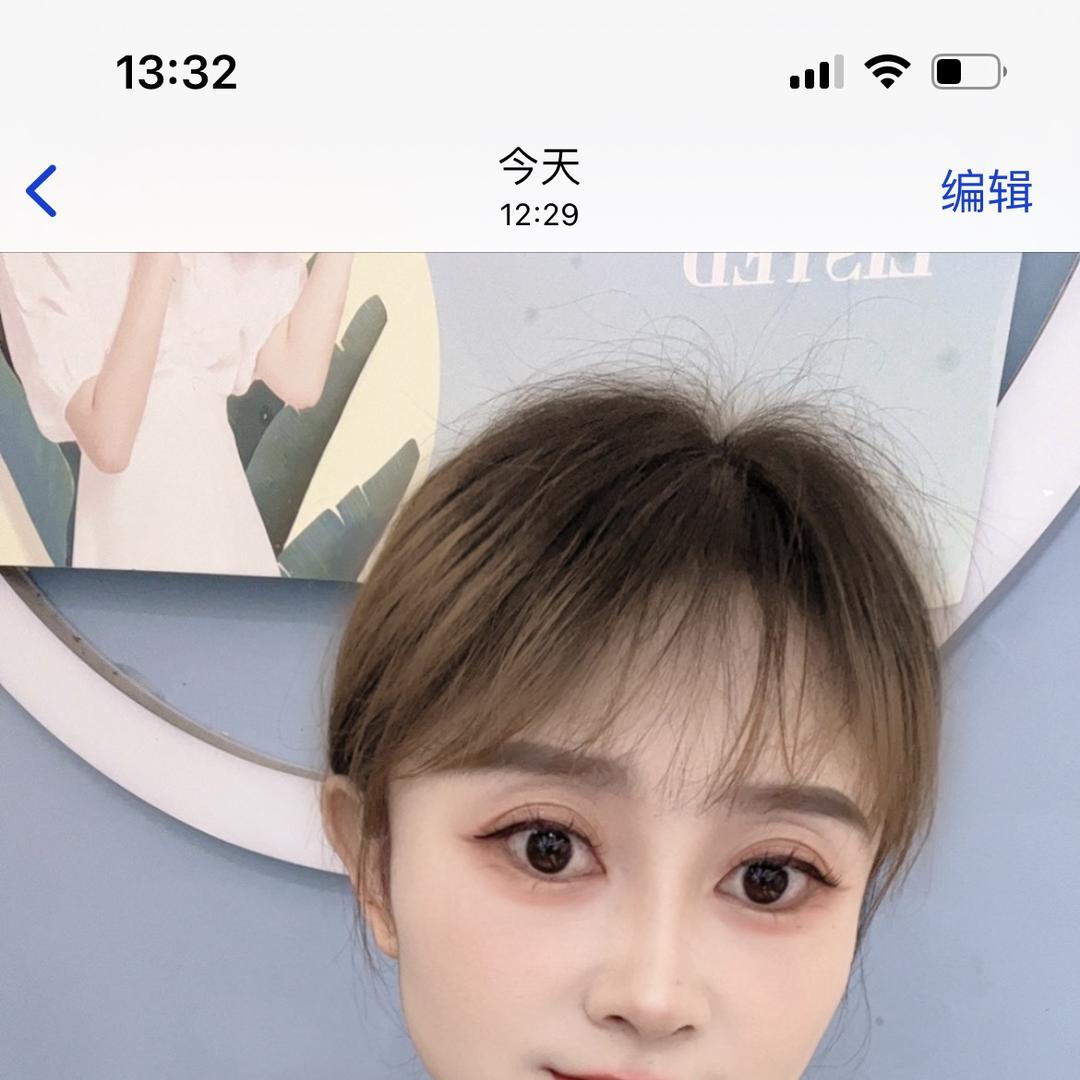Go back to the photo album

pos(42,191)
